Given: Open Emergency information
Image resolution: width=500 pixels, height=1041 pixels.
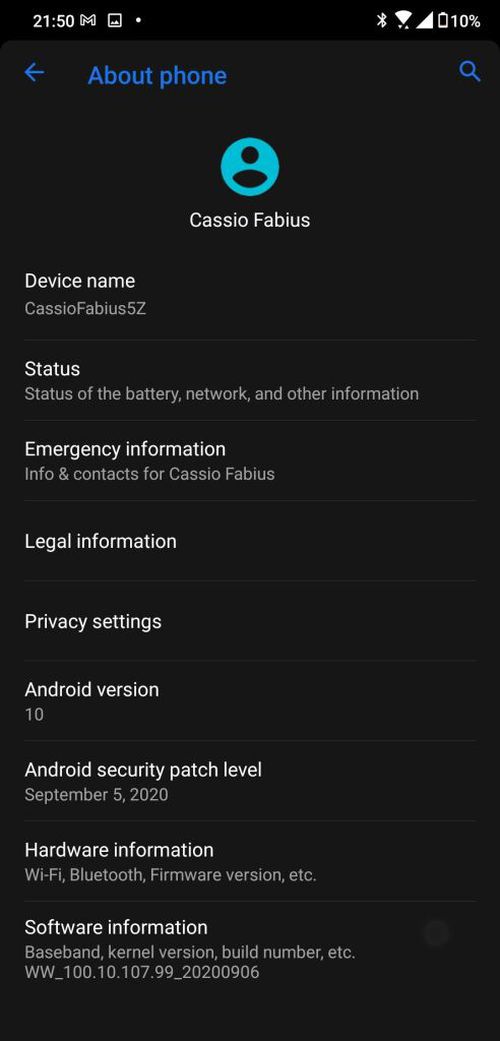Looking at the screenshot, I should click(x=250, y=461).
